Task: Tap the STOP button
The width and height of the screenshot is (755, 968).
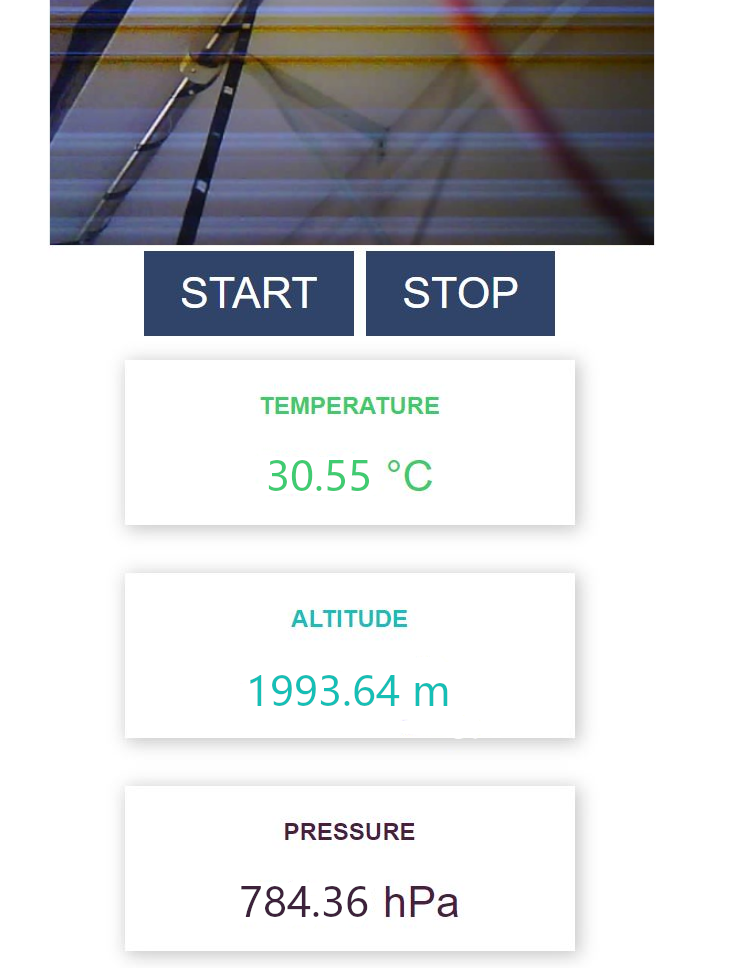Action: click(x=460, y=293)
